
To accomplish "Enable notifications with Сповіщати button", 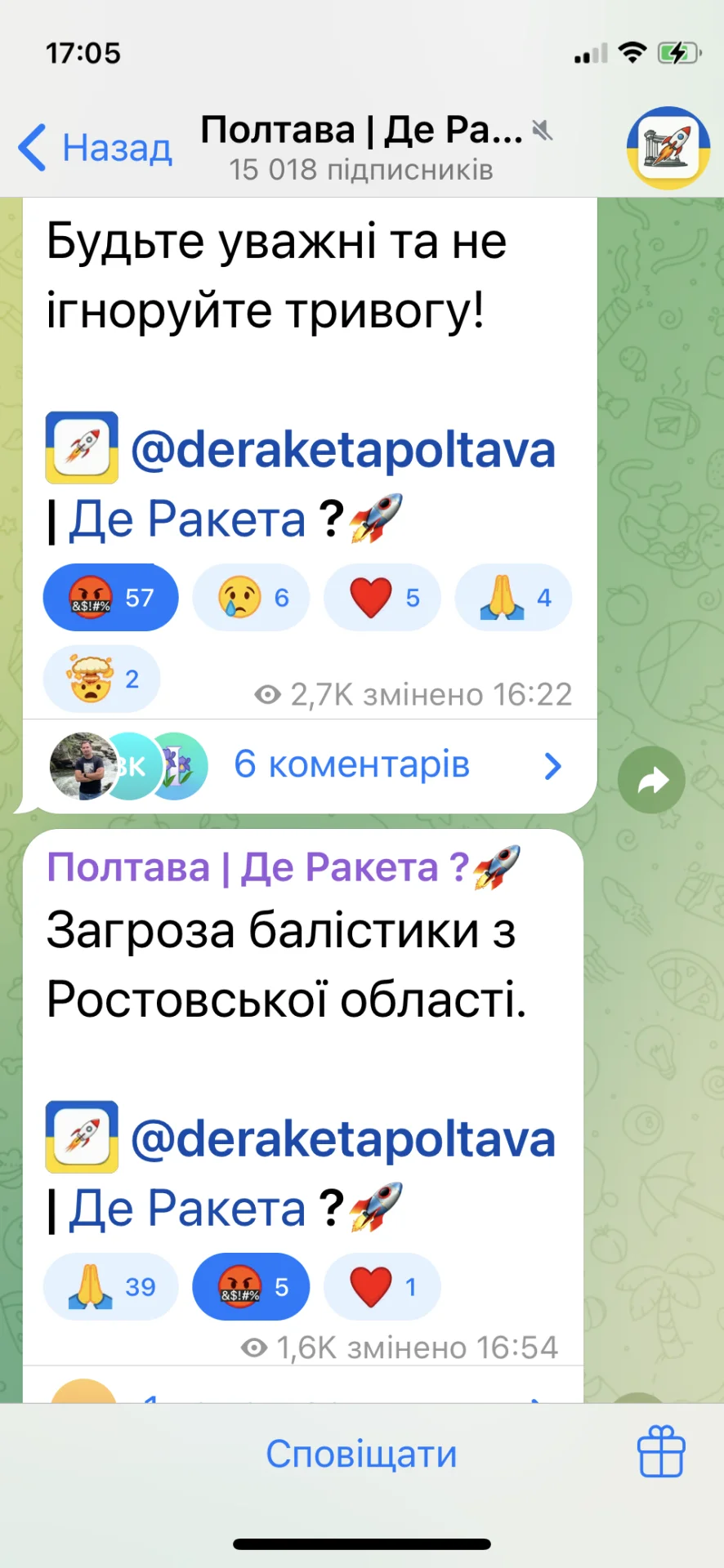I will point(361,1454).
